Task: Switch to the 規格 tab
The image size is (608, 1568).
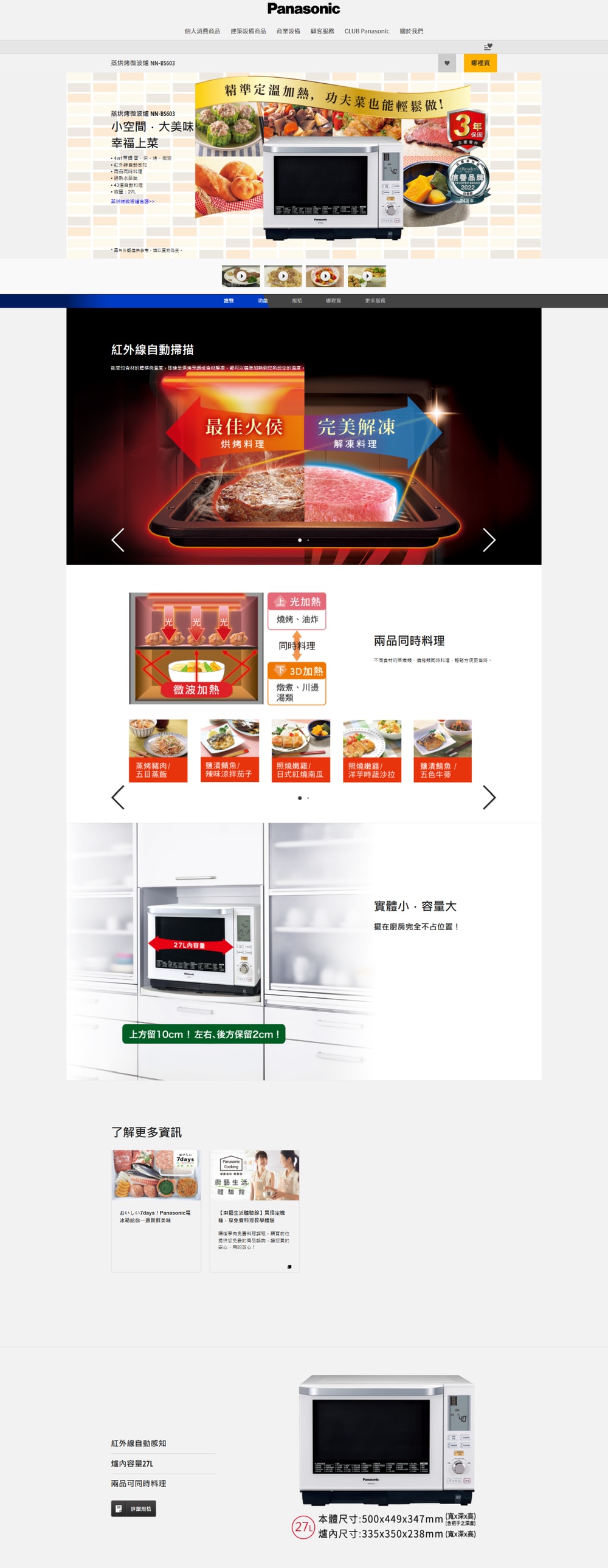Action: point(297,301)
